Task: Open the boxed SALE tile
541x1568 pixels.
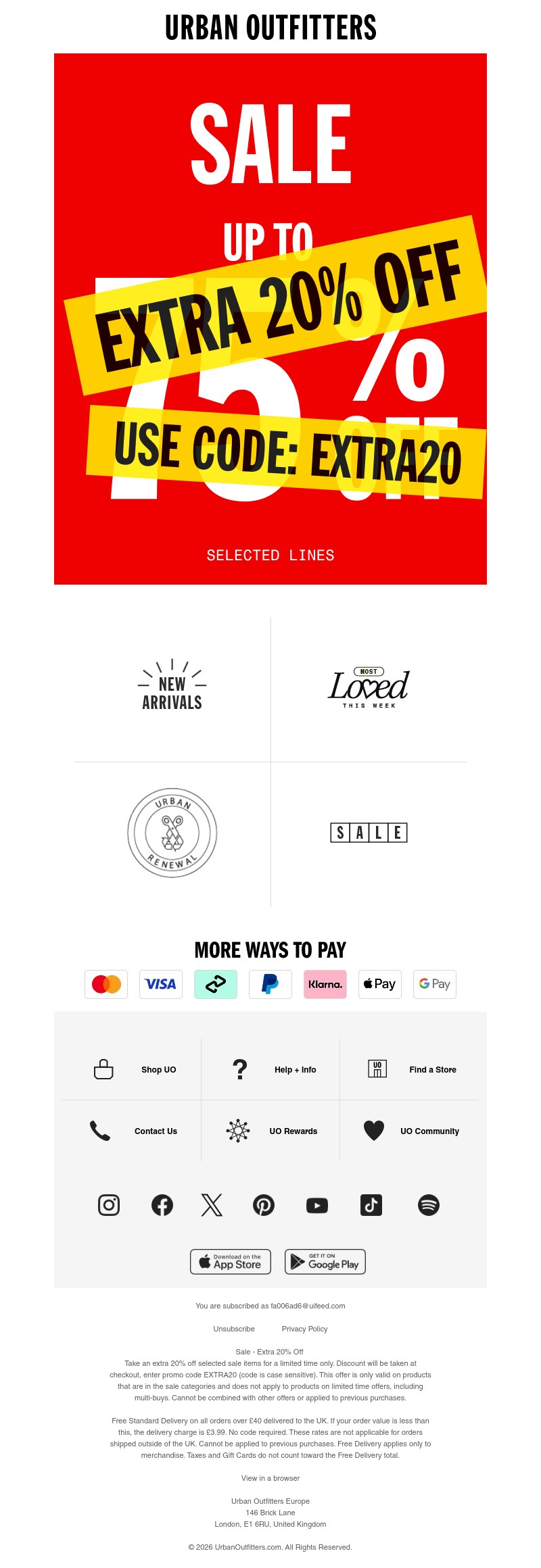Action: click(x=369, y=833)
